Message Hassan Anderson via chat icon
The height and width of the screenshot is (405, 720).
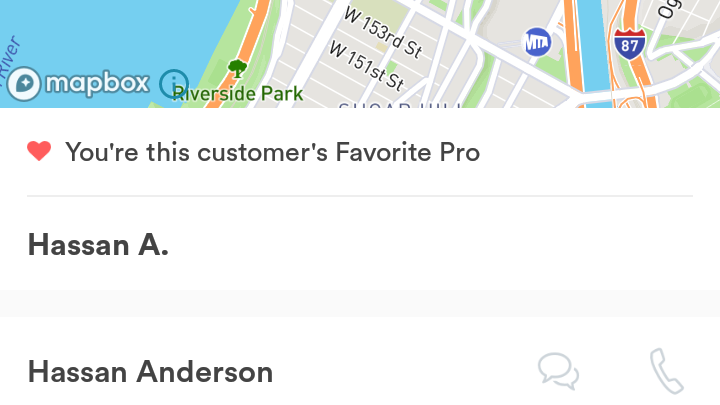(558, 371)
